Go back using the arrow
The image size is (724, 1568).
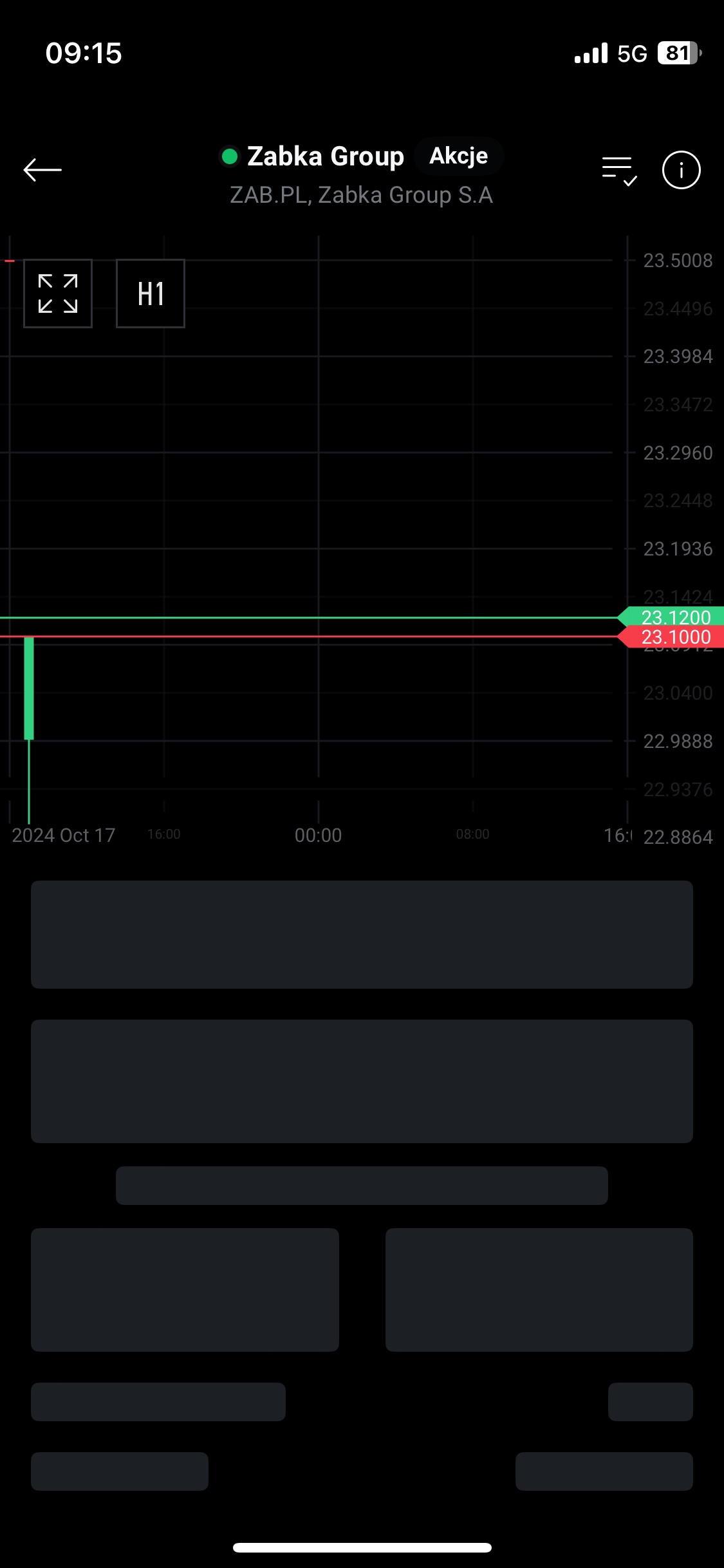point(42,170)
